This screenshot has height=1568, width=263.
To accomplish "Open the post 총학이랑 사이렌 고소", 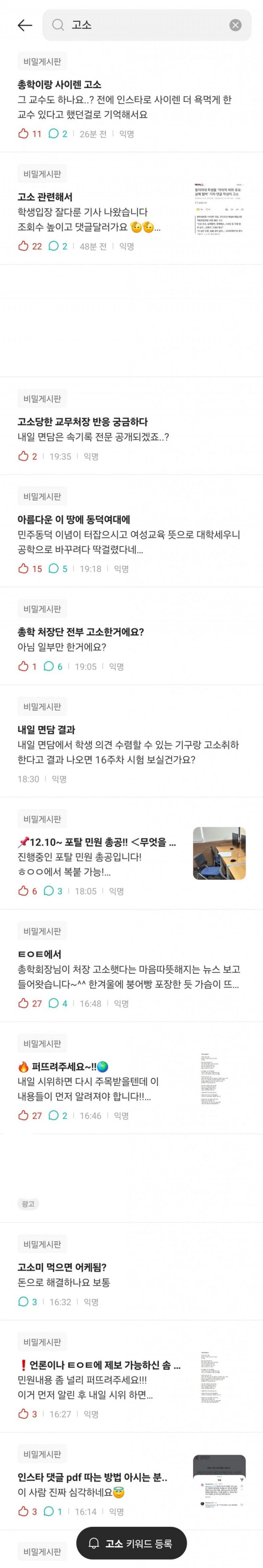I will 60,85.
